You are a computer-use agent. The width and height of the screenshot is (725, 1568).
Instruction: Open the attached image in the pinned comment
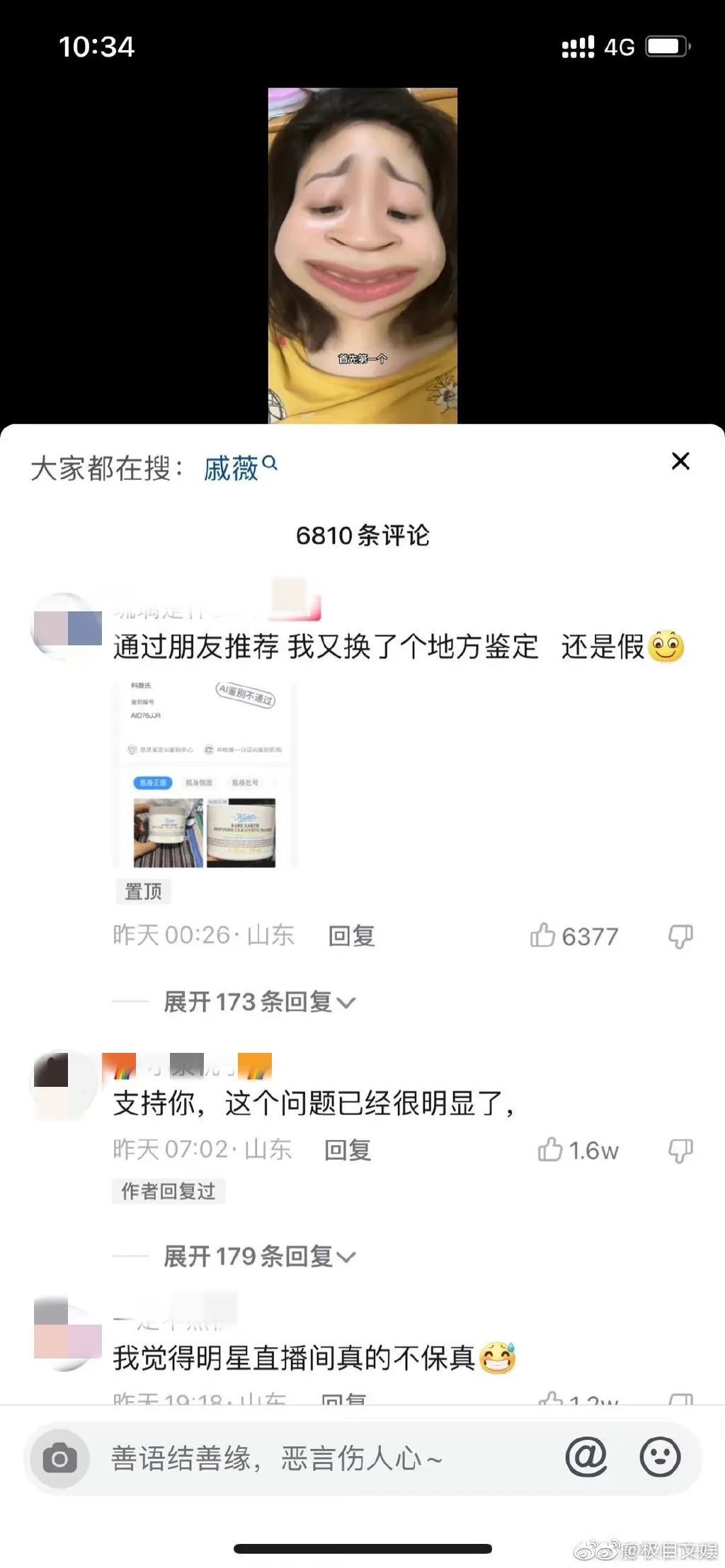(205, 776)
